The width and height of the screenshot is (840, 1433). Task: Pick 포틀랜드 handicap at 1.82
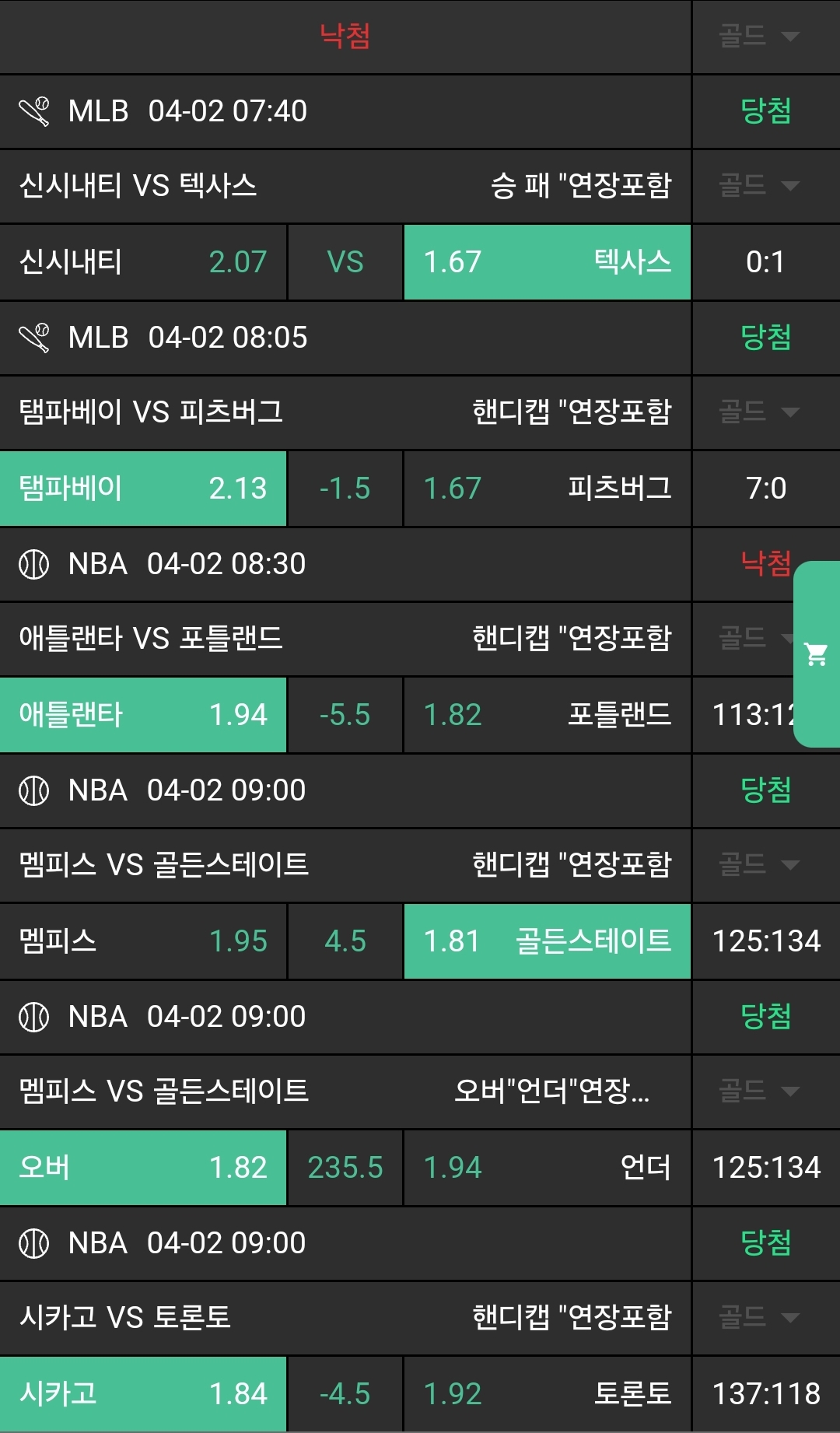tap(547, 715)
